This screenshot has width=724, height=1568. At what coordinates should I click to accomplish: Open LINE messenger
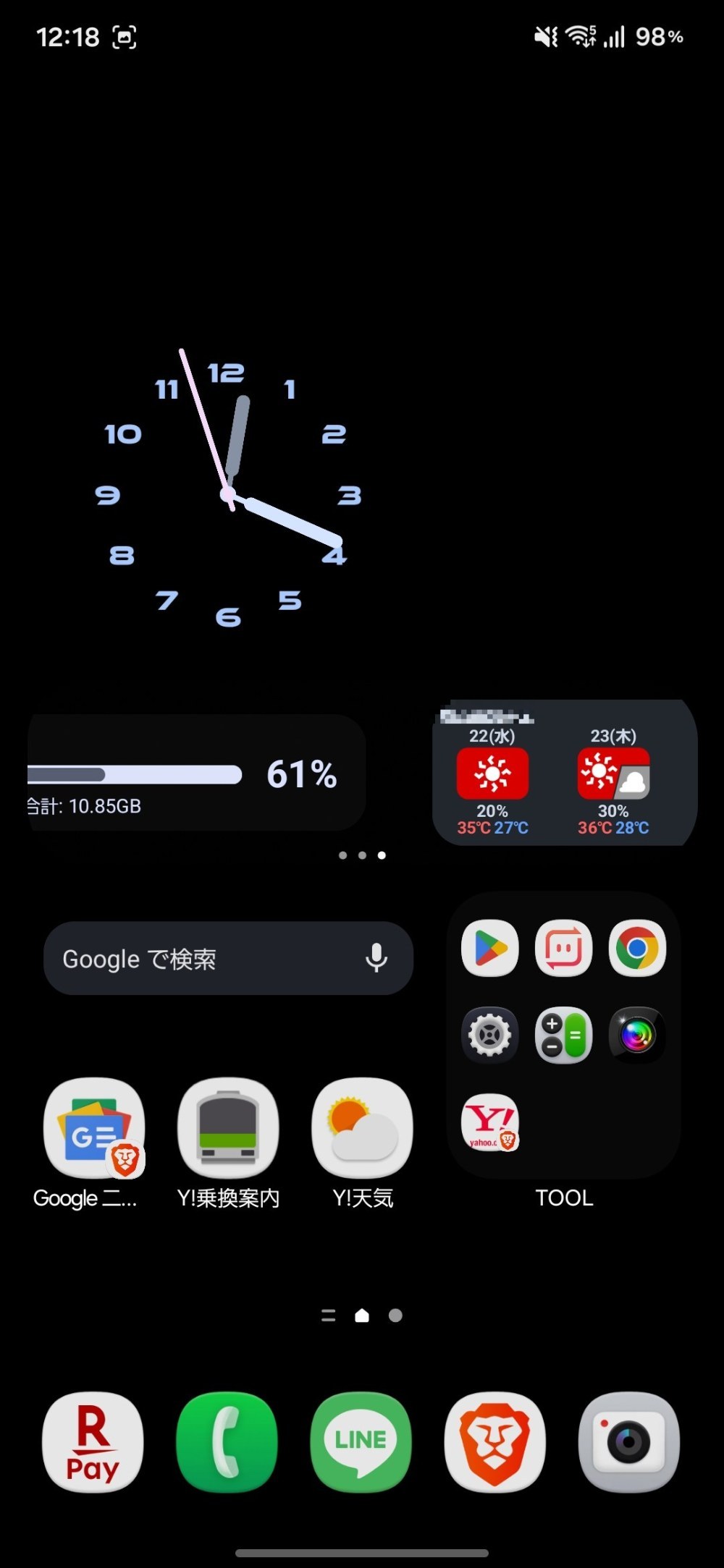coord(361,1441)
